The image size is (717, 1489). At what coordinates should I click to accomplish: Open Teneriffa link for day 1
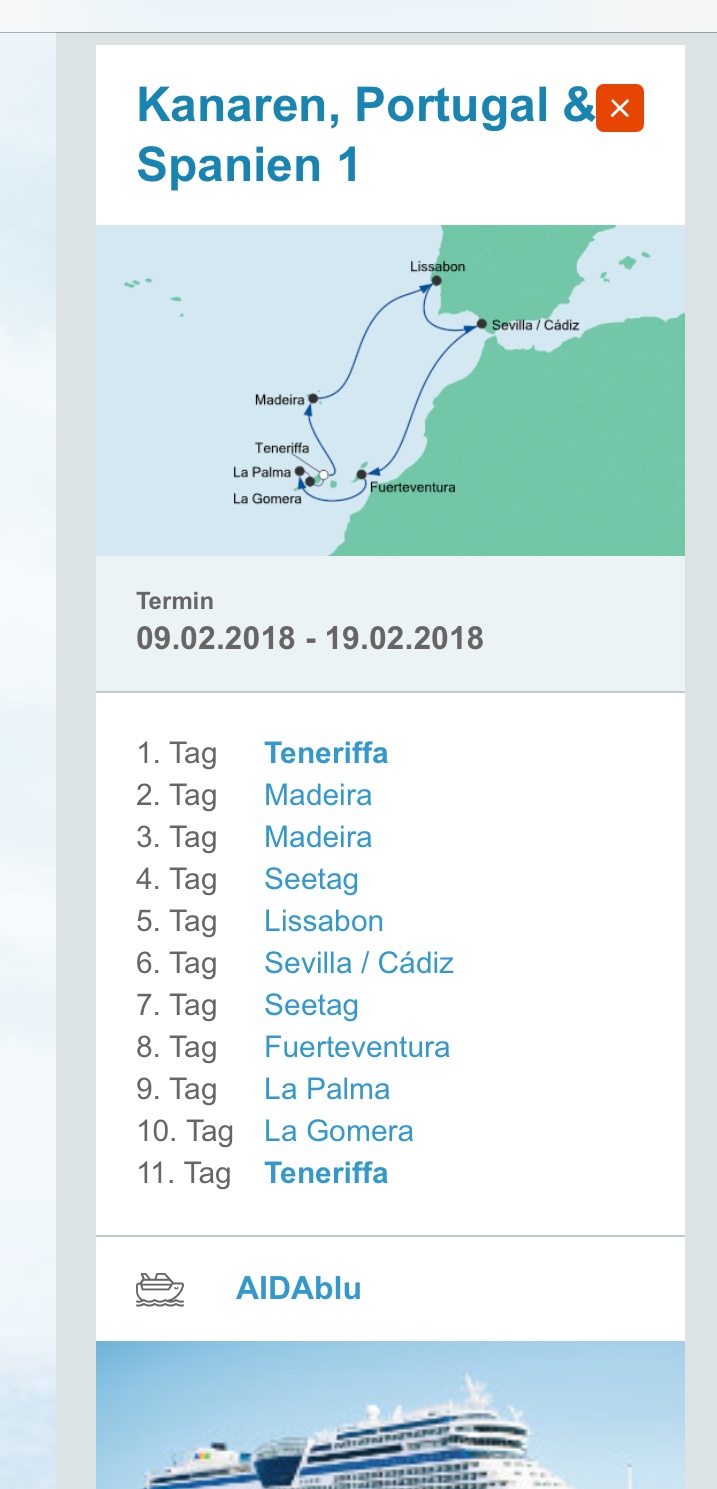pyautogui.click(x=326, y=753)
